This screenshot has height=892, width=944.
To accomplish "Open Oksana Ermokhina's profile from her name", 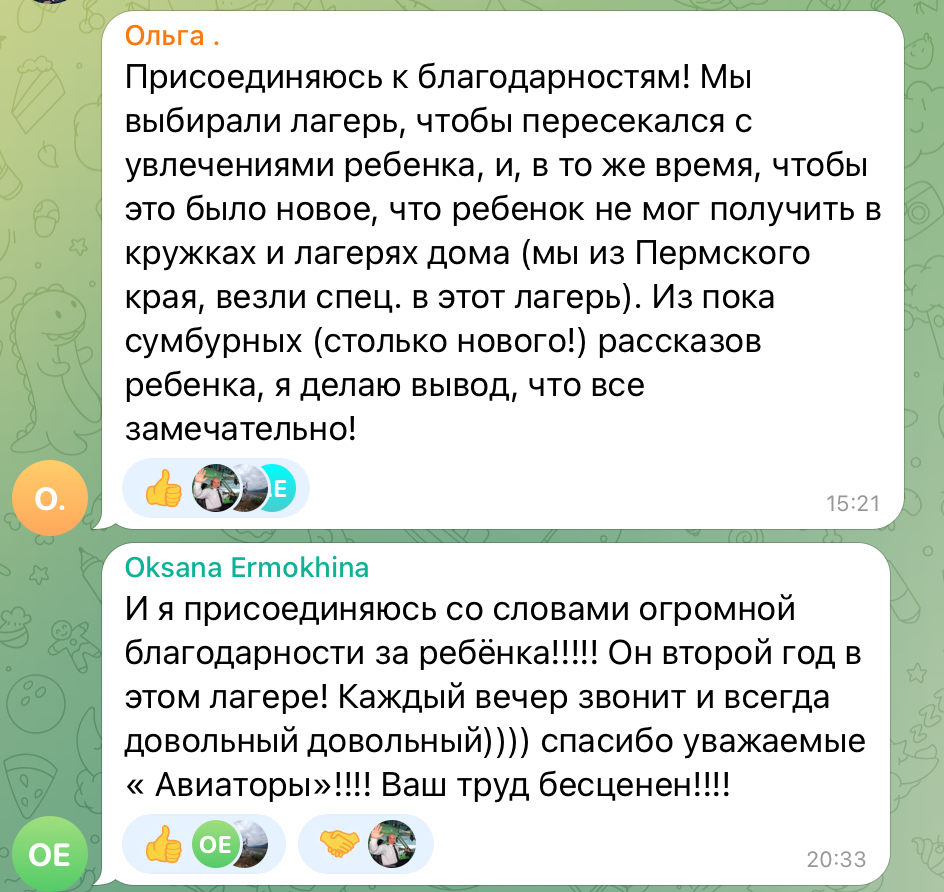I will pos(247,568).
